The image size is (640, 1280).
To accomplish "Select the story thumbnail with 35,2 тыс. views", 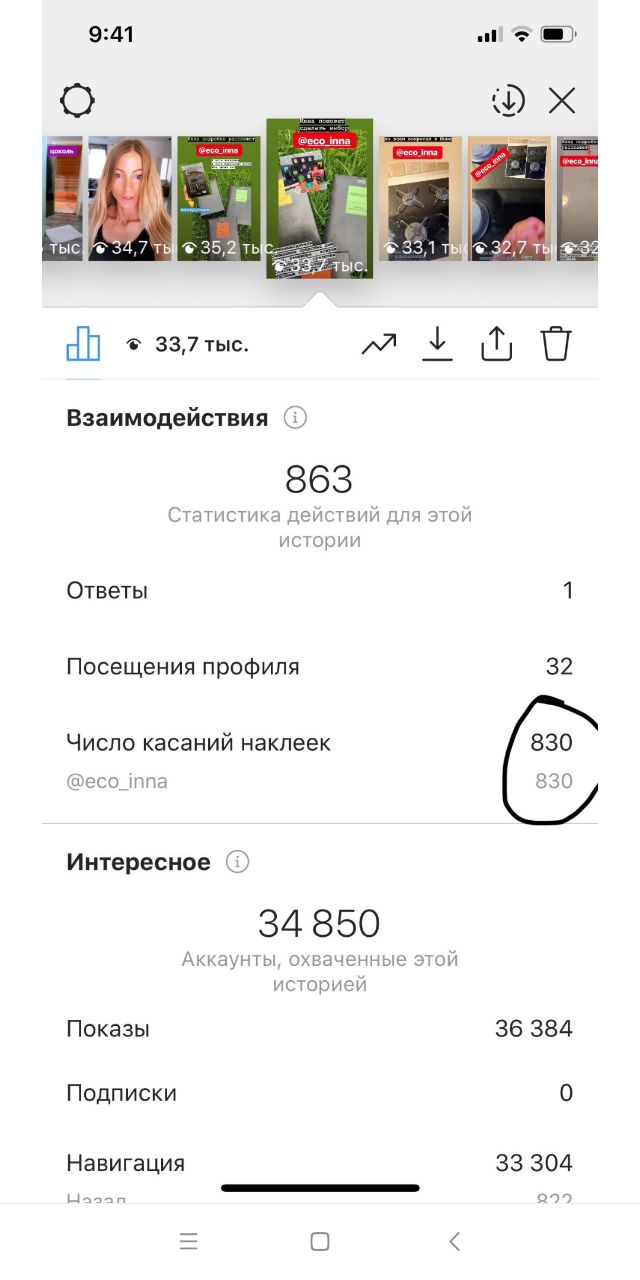I will point(218,199).
